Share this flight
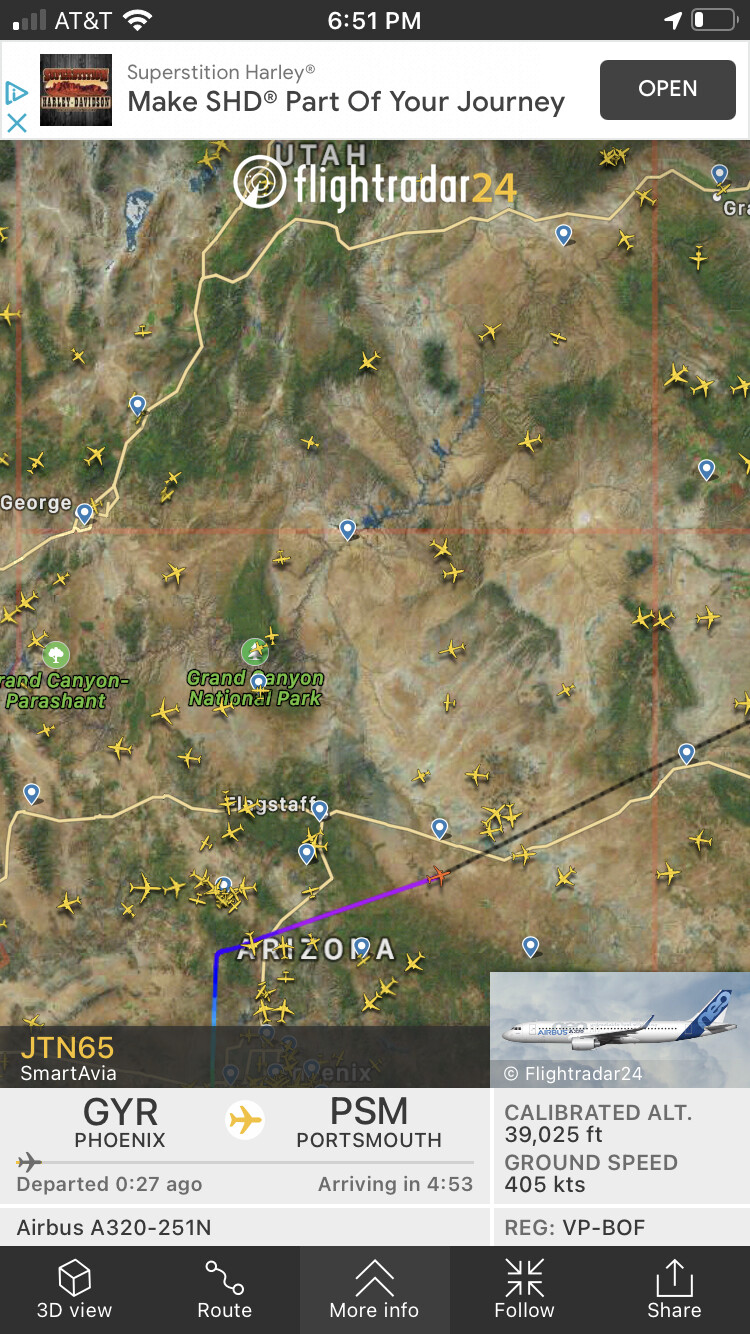This screenshot has width=750, height=1334. 674,1289
